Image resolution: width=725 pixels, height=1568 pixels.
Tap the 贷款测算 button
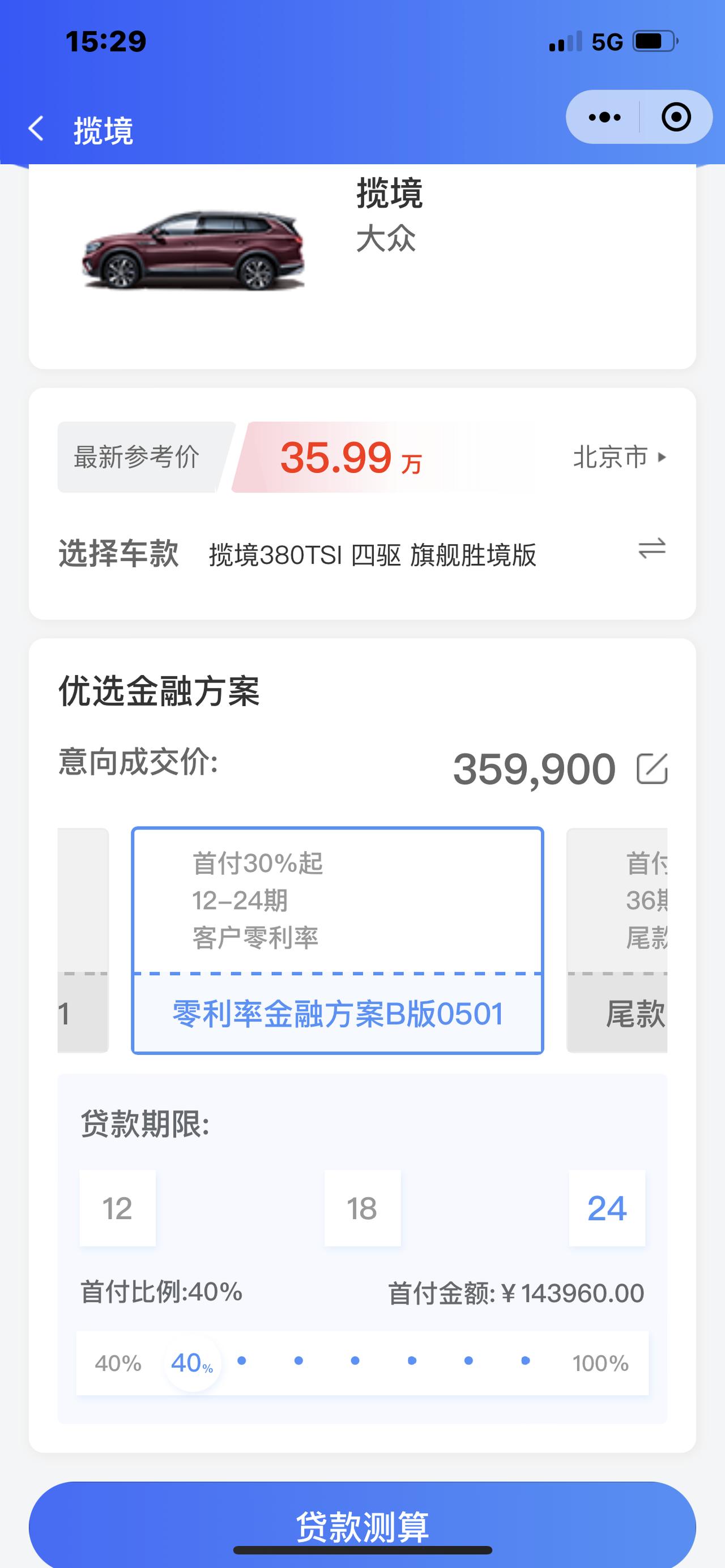[x=362, y=1525]
